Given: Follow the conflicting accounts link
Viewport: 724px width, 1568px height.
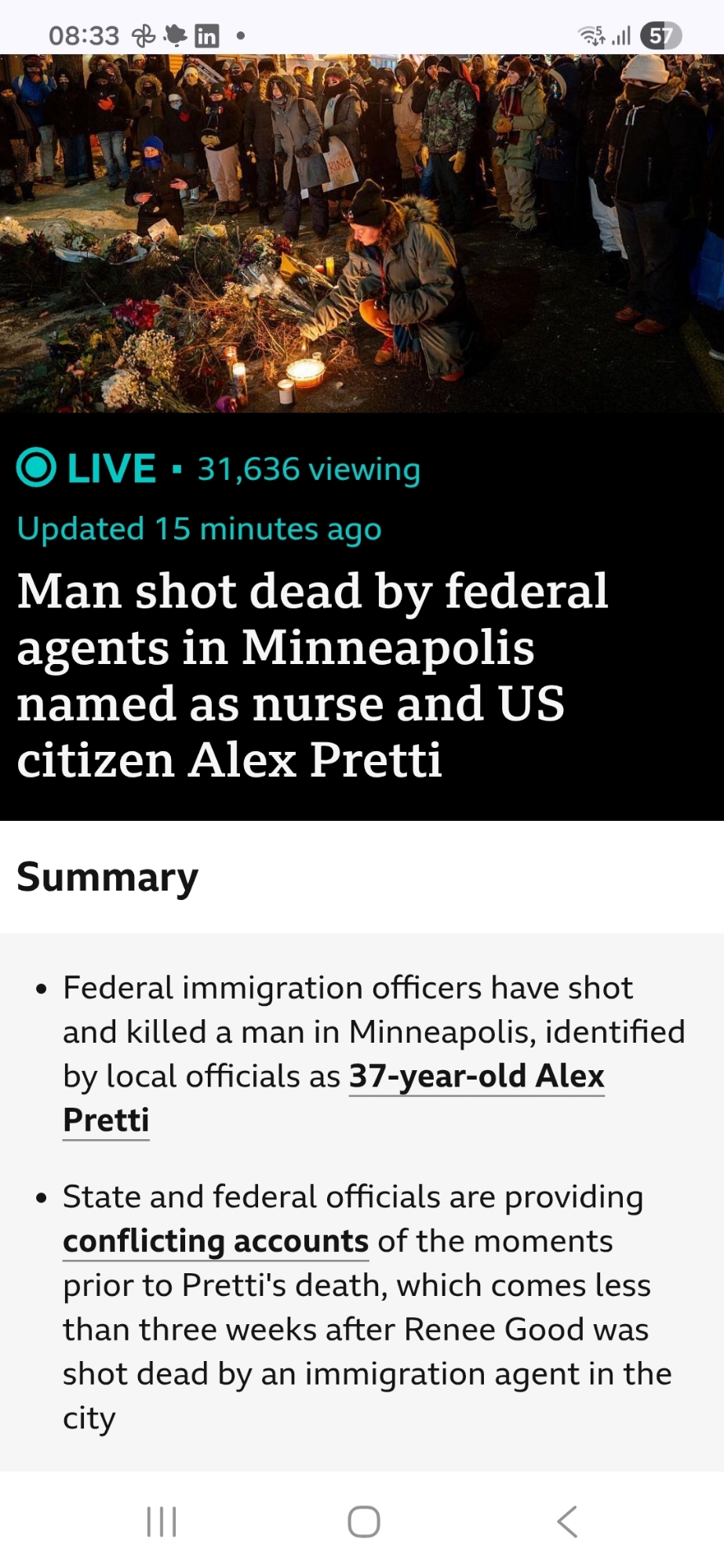Looking at the screenshot, I should pos(216,1242).
